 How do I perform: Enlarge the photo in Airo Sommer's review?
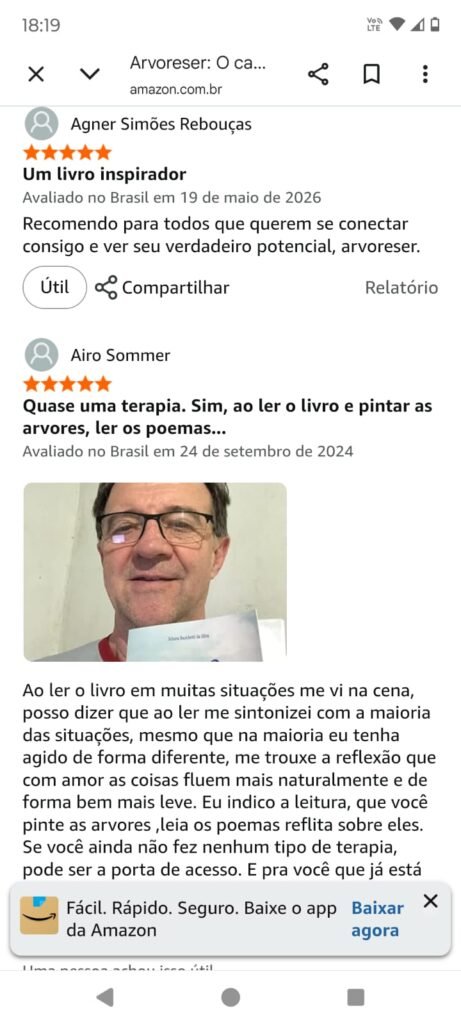point(155,572)
